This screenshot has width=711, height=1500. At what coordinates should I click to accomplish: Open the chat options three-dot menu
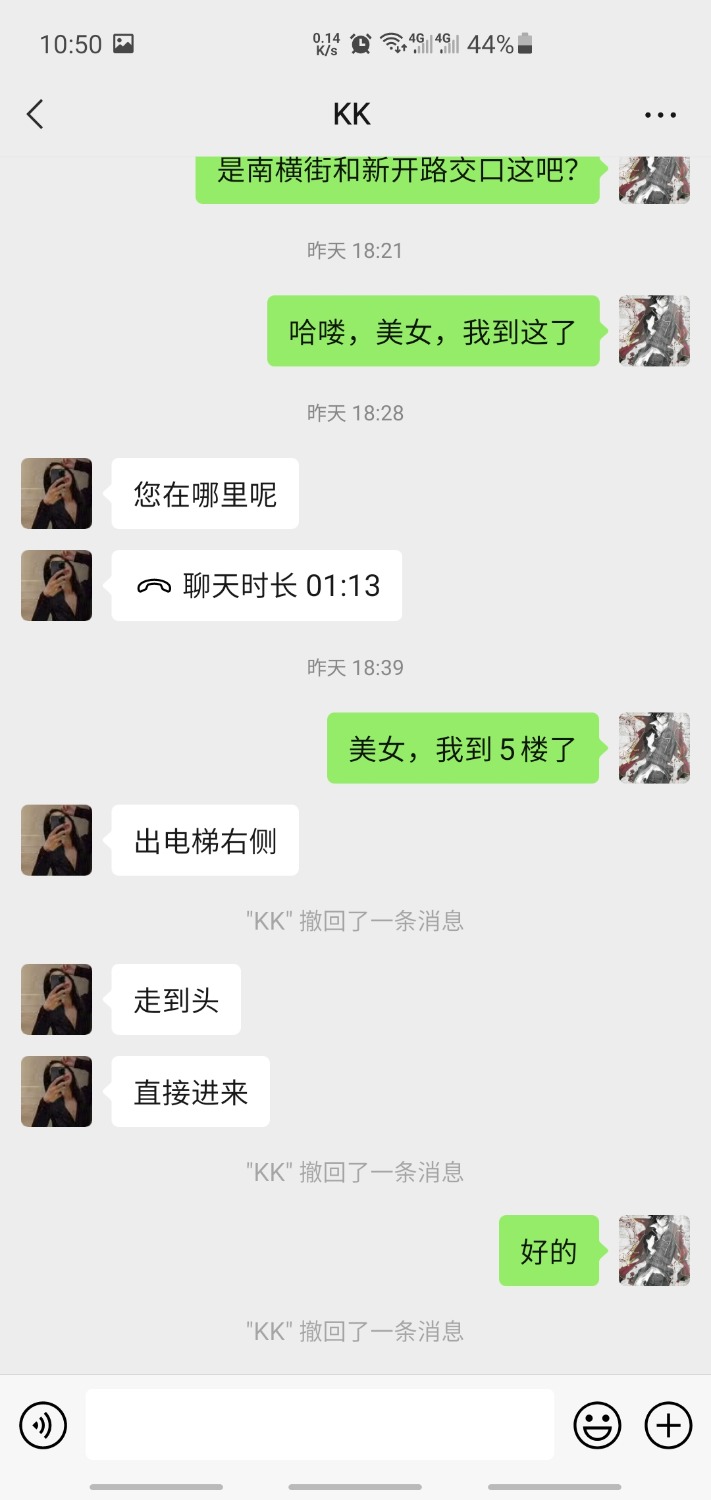(660, 115)
